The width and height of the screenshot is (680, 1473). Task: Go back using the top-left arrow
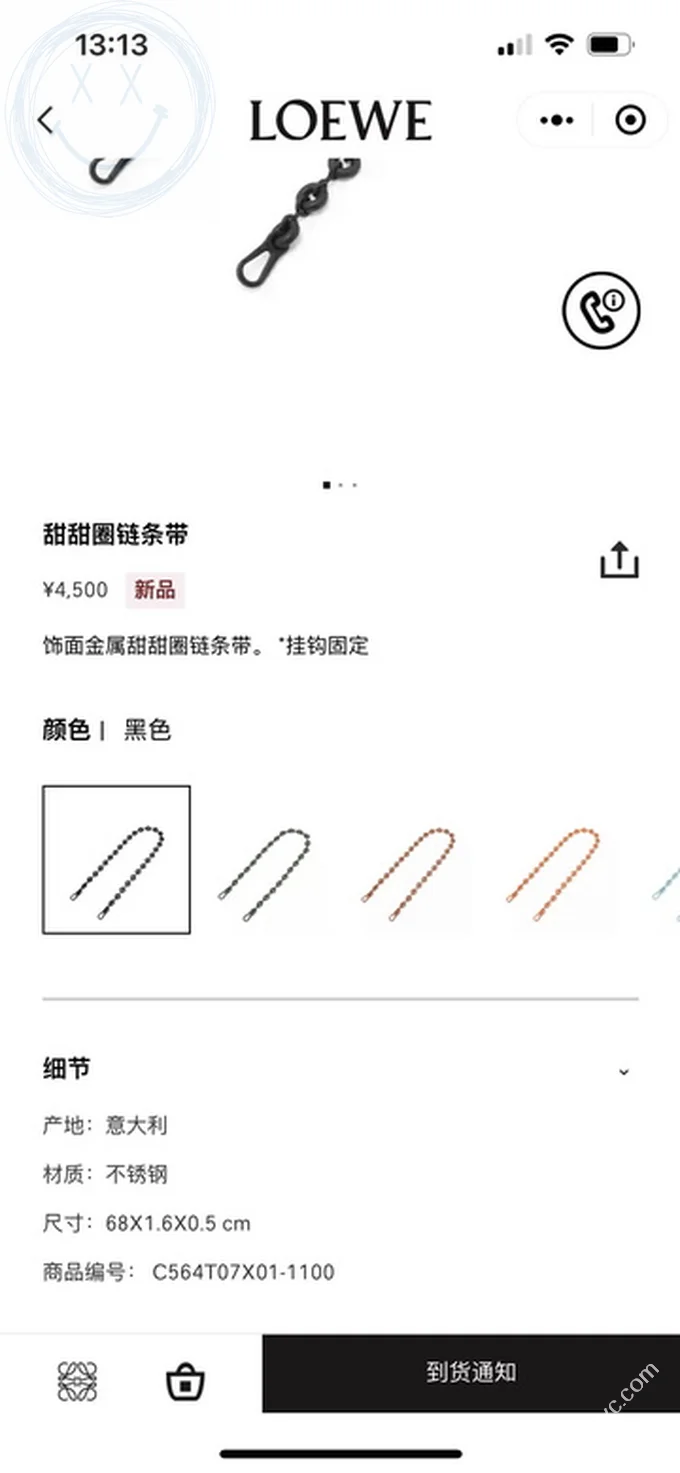click(45, 120)
